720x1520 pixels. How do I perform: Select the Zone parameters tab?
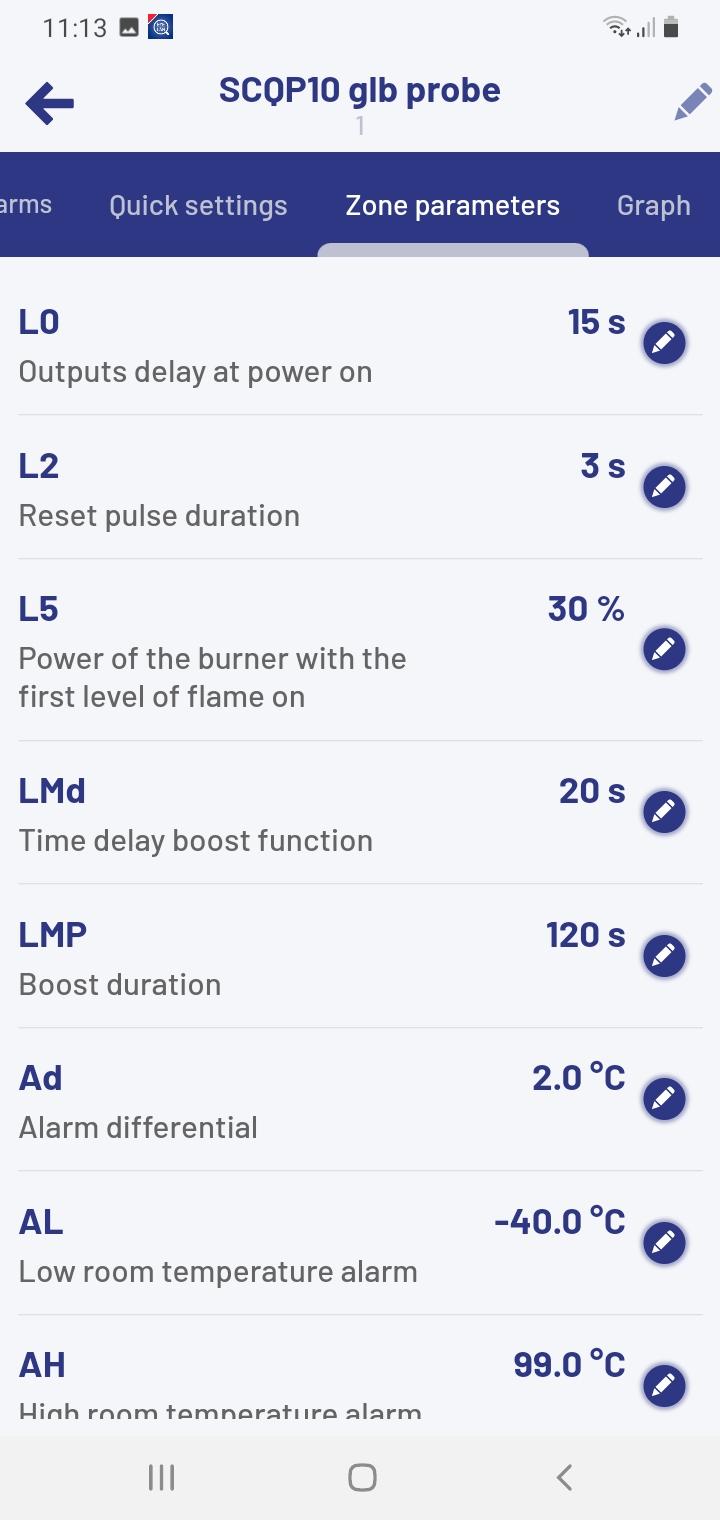click(x=452, y=206)
